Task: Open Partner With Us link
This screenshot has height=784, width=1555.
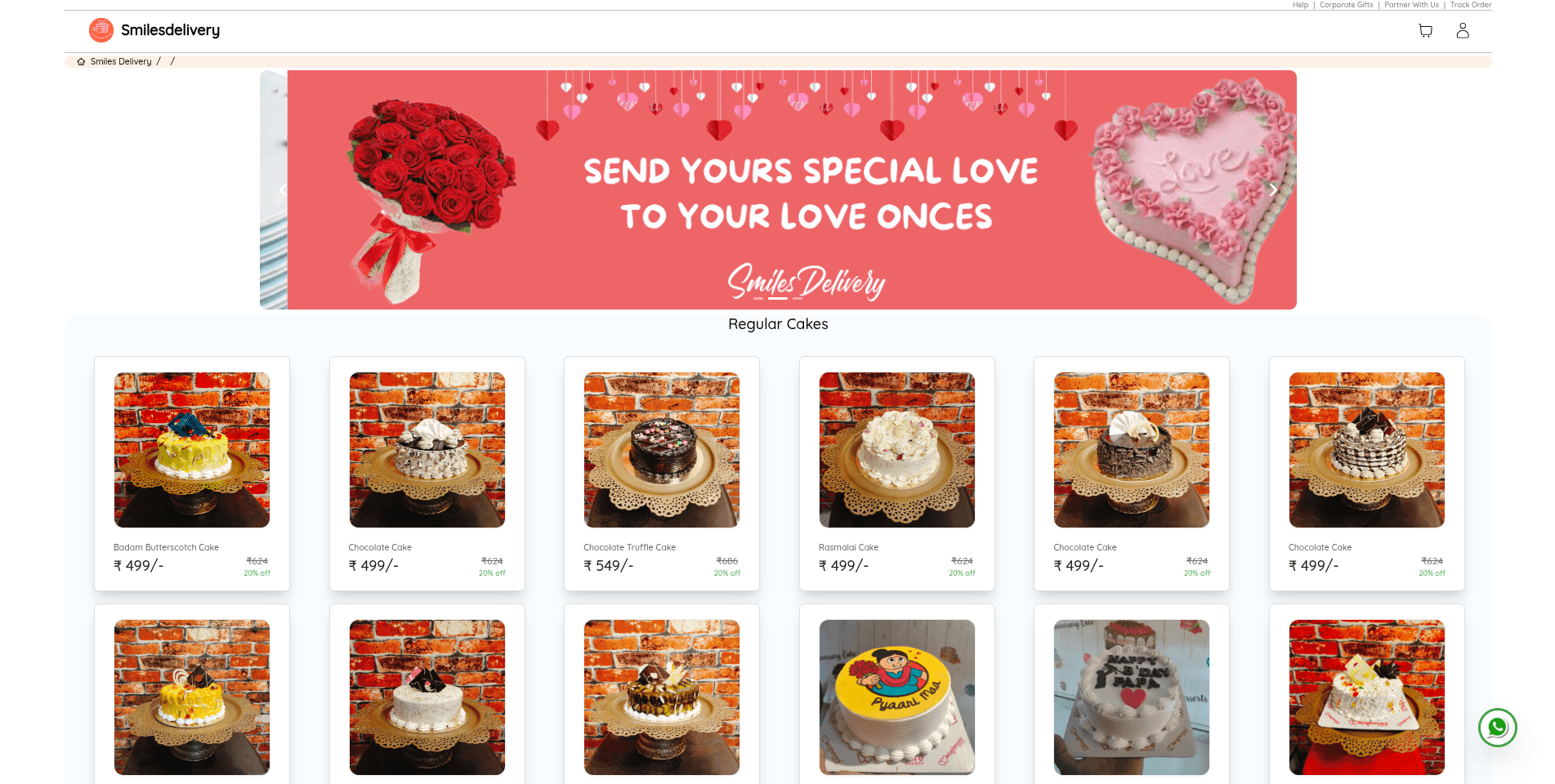Action: (x=1411, y=5)
